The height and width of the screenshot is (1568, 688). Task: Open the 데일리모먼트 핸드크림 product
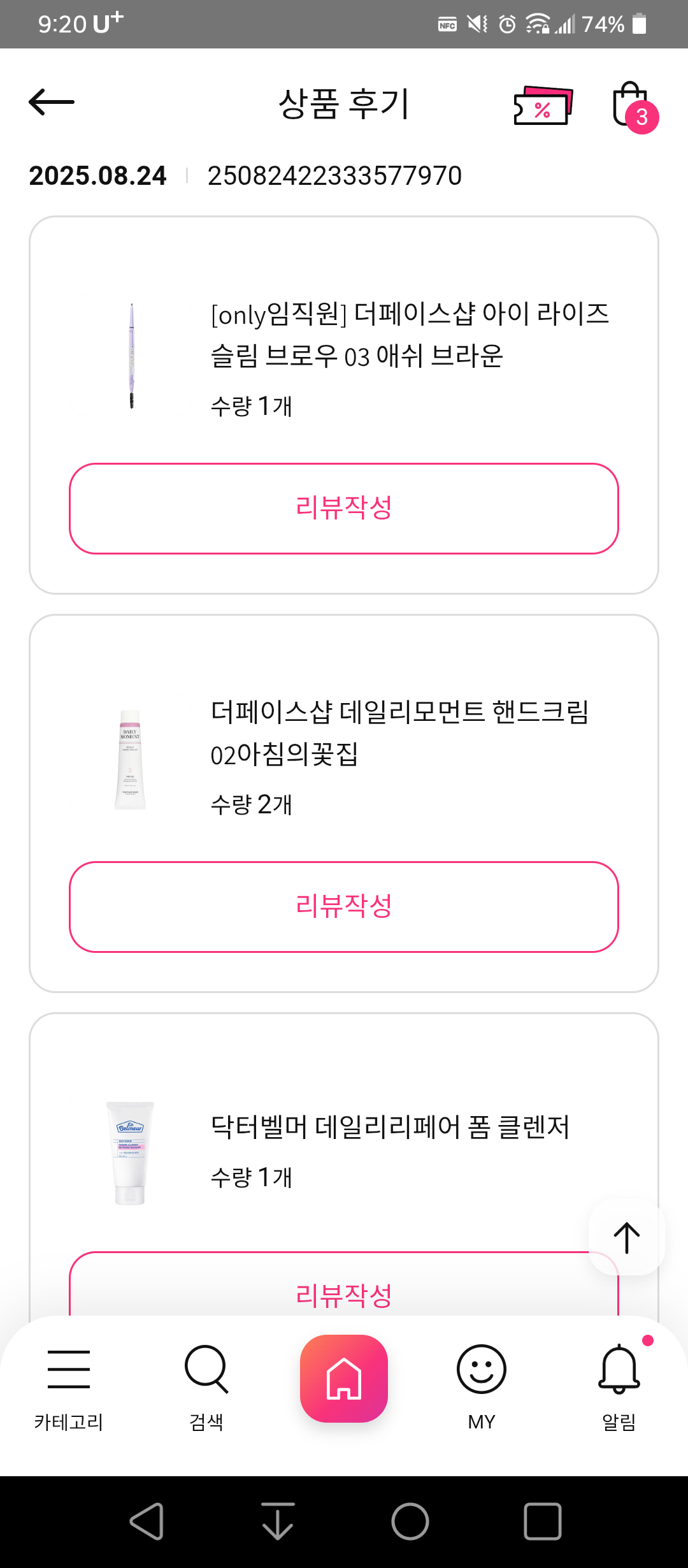tap(399, 733)
